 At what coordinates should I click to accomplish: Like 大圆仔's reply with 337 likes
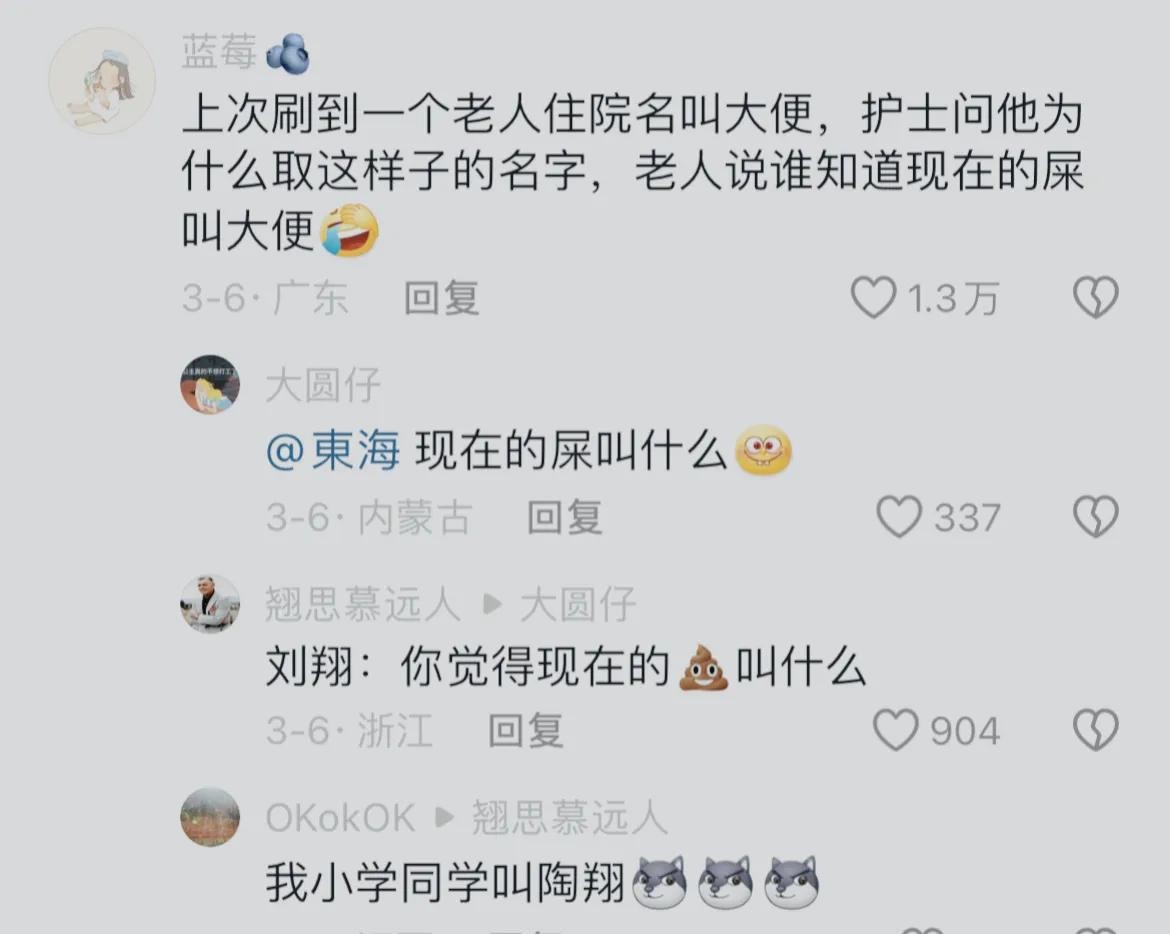(898, 517)
